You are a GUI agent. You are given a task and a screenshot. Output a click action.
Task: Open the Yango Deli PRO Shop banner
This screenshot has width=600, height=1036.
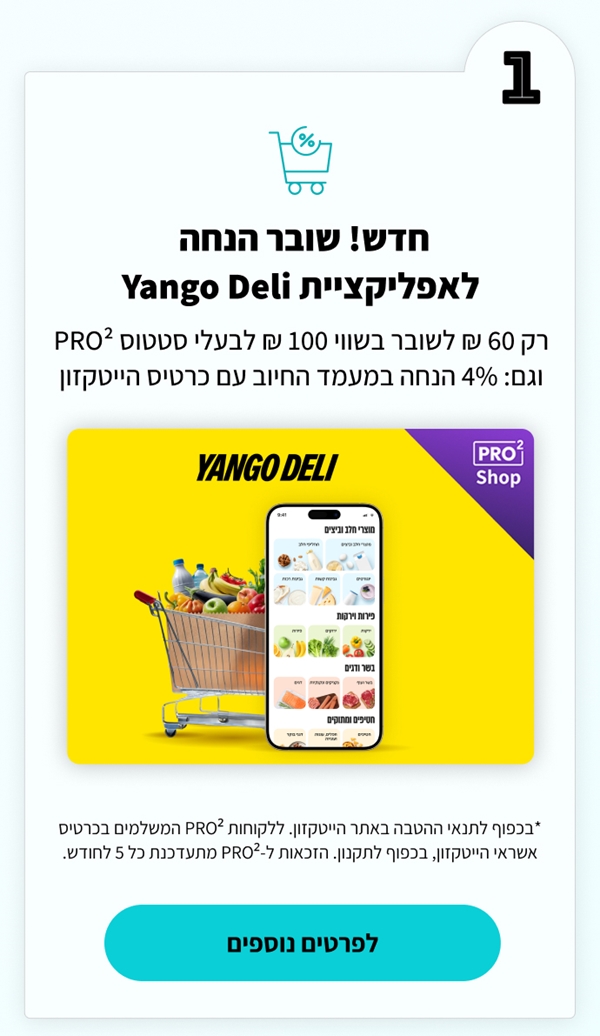(300, 596)
